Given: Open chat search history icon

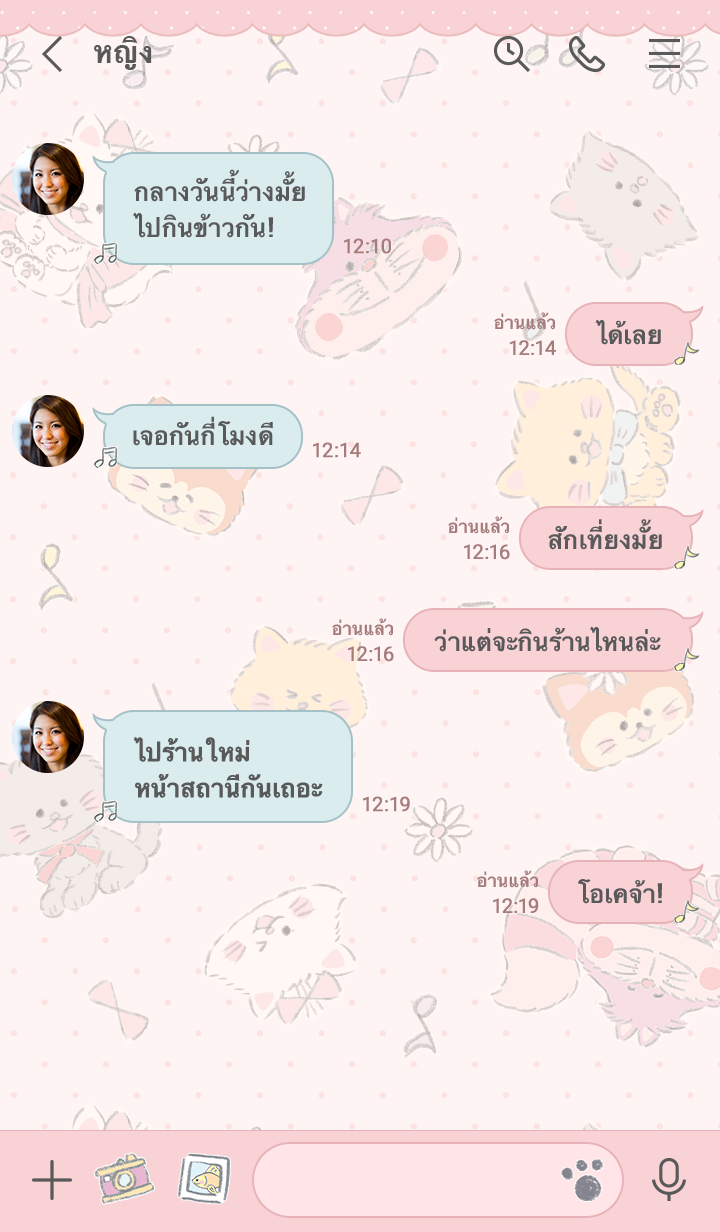Looking at the screenshot, I should 511,54.
